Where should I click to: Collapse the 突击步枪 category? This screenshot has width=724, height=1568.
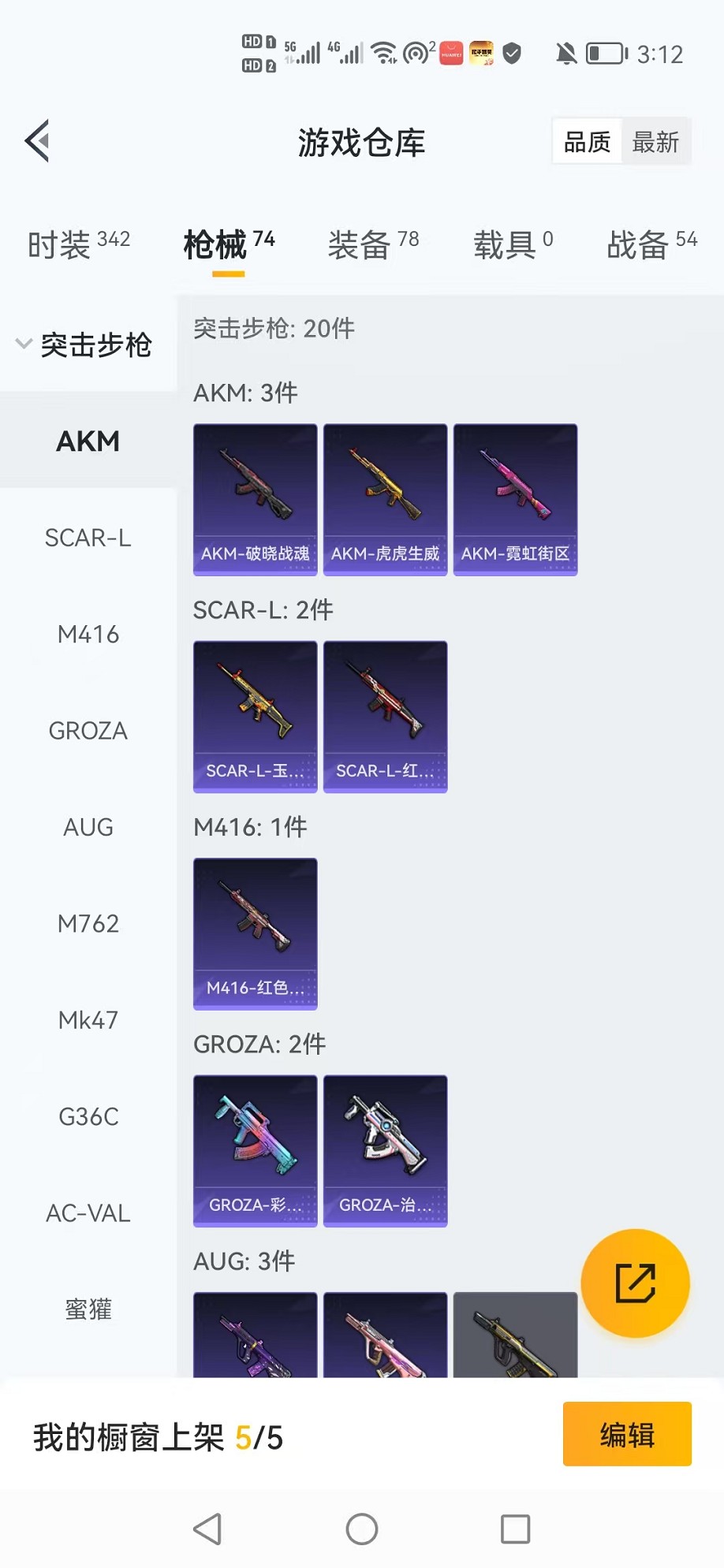pyautogui.click(x=85, y=345)
